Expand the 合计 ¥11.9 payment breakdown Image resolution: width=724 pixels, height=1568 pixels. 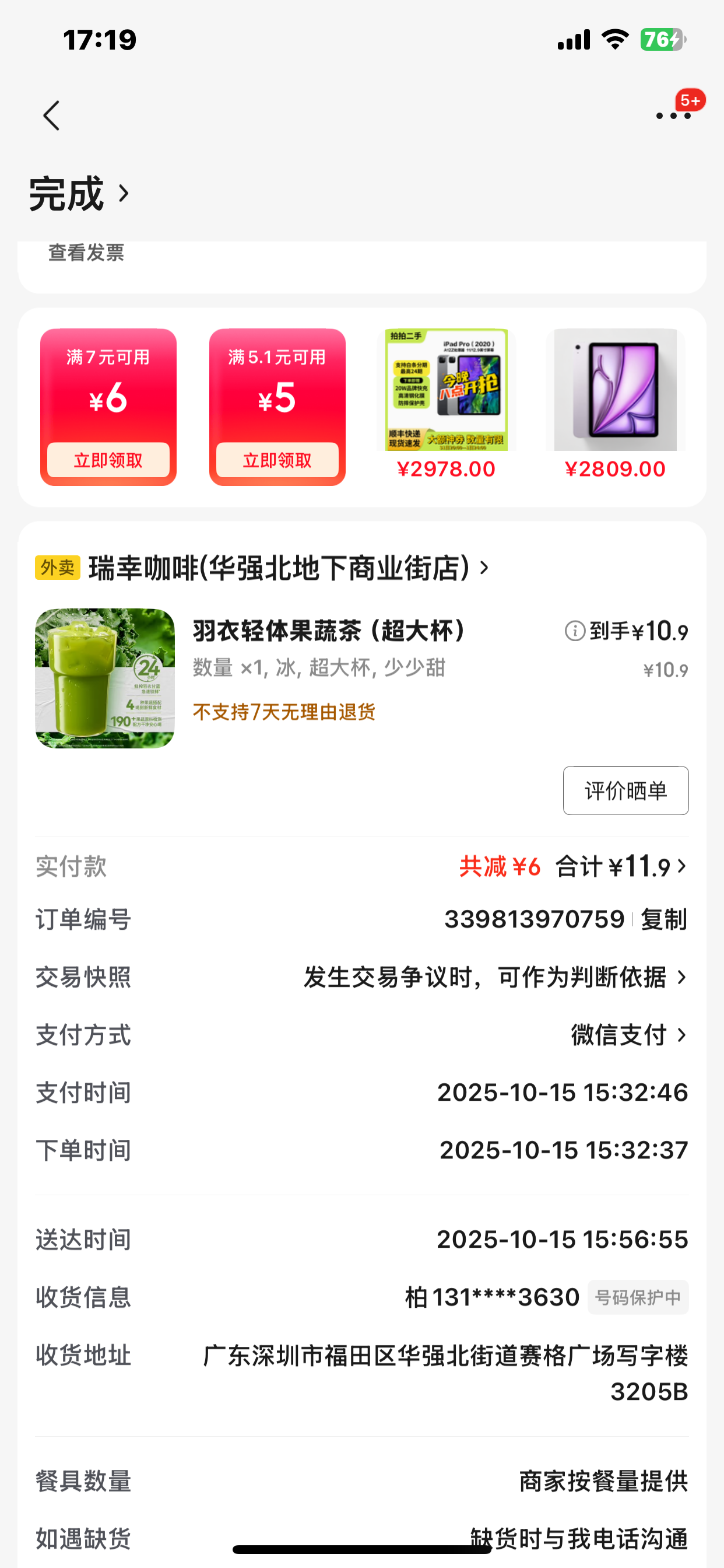[x=621, y=867]
